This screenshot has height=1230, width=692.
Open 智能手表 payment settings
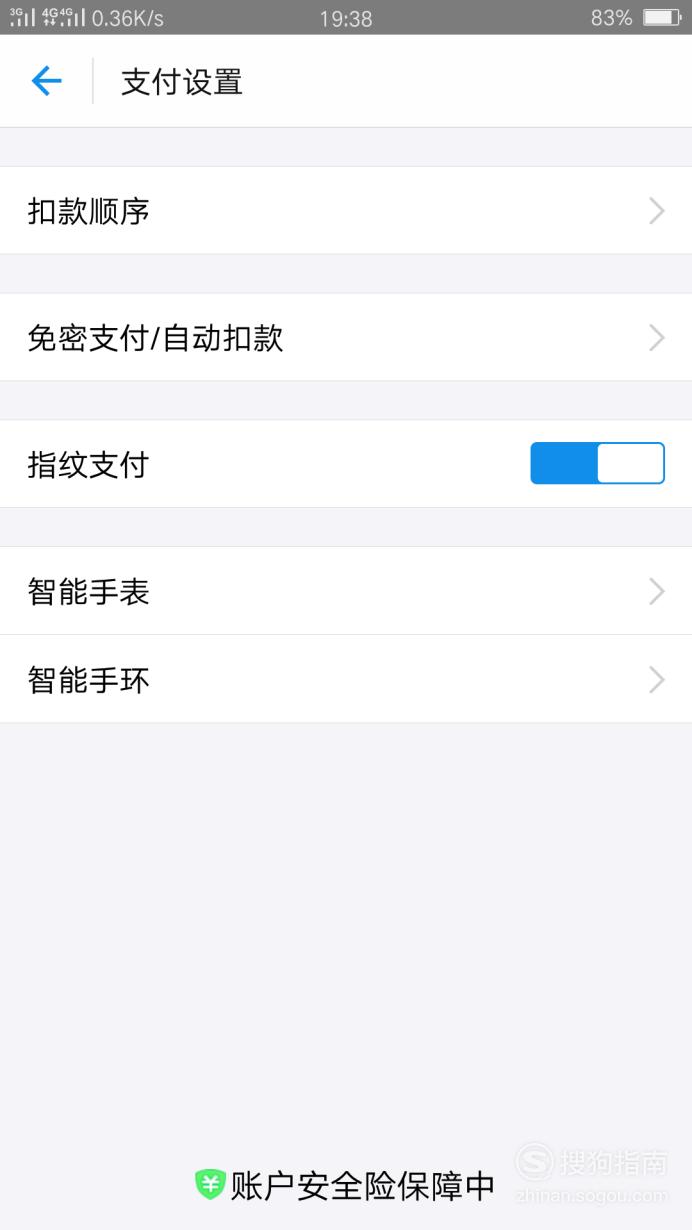point(346,592)
